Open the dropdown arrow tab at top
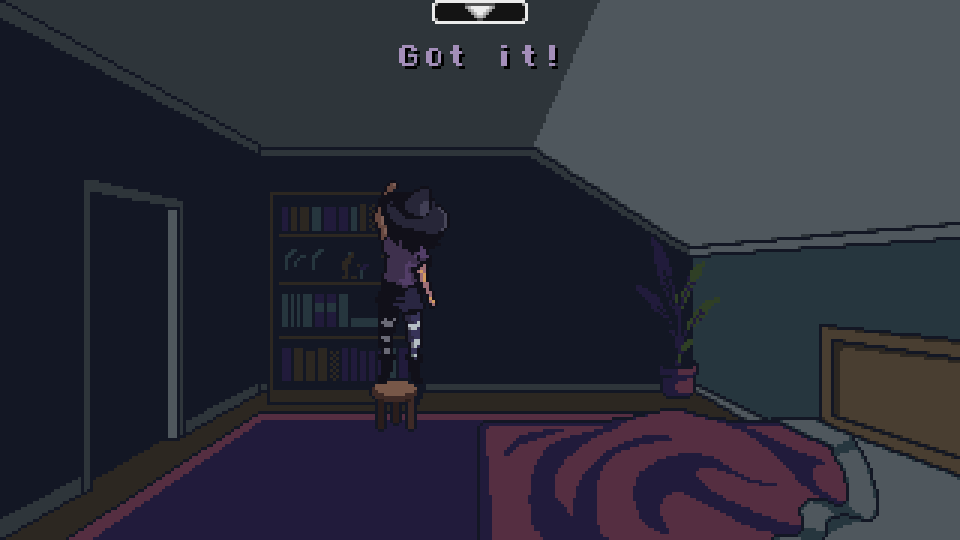This screenshot has width=960, height=540. 480,11
